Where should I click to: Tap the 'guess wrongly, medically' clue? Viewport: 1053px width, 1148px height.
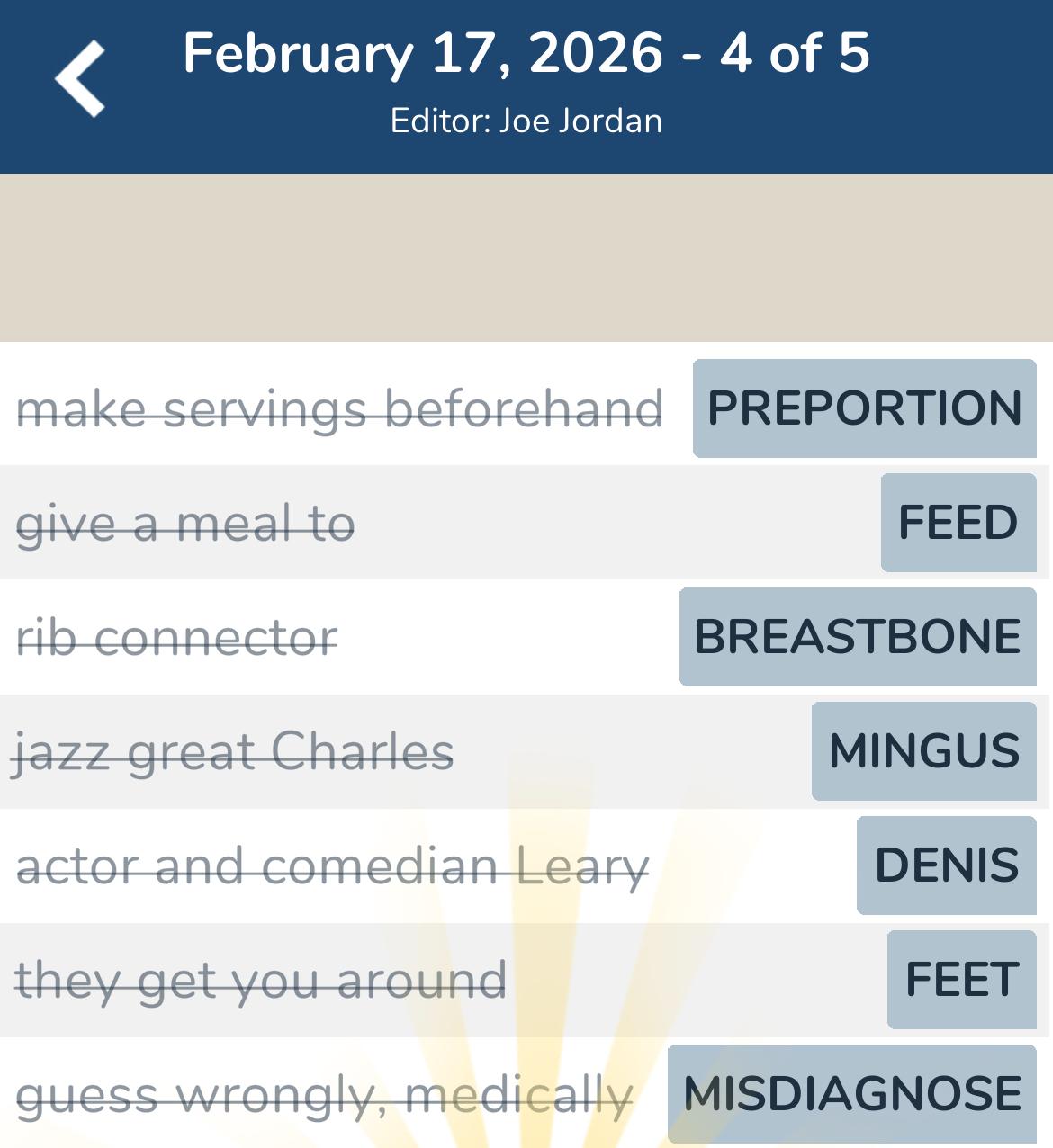coord(322,1094)
